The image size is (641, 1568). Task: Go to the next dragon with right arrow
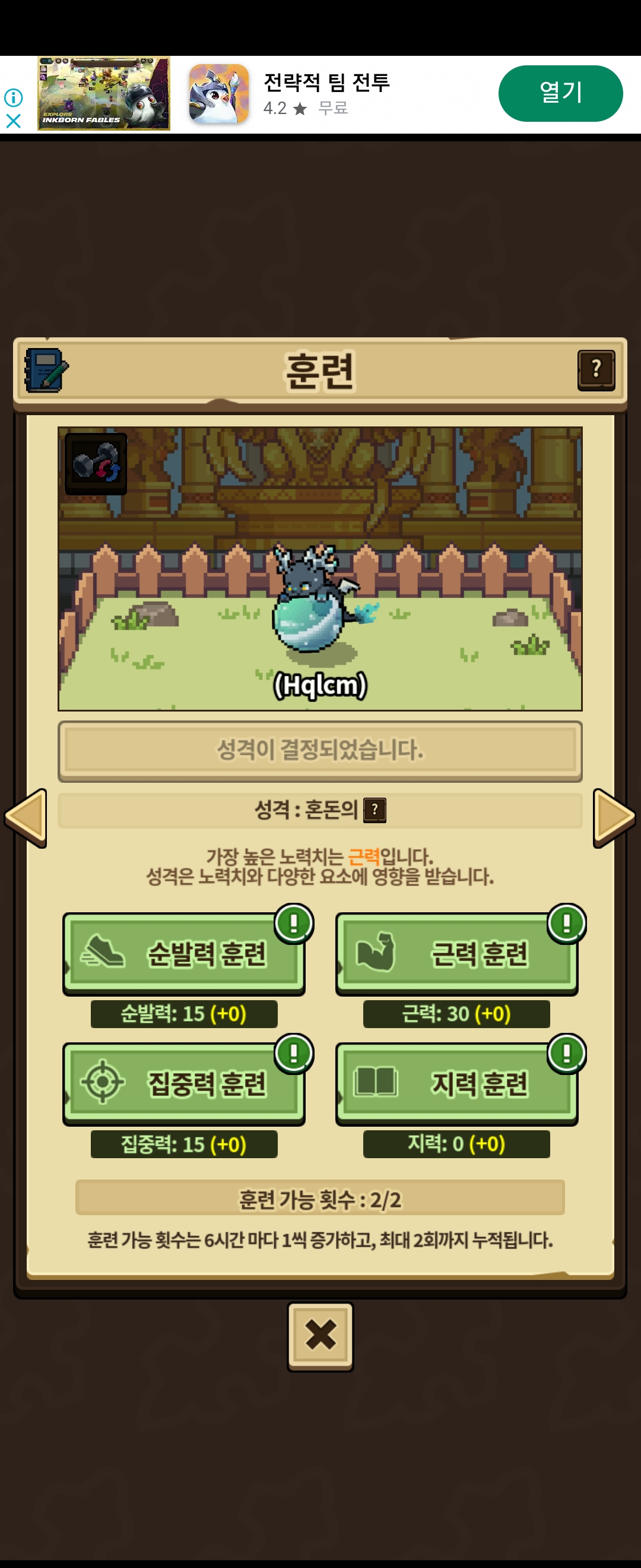[x=614, y=817]
